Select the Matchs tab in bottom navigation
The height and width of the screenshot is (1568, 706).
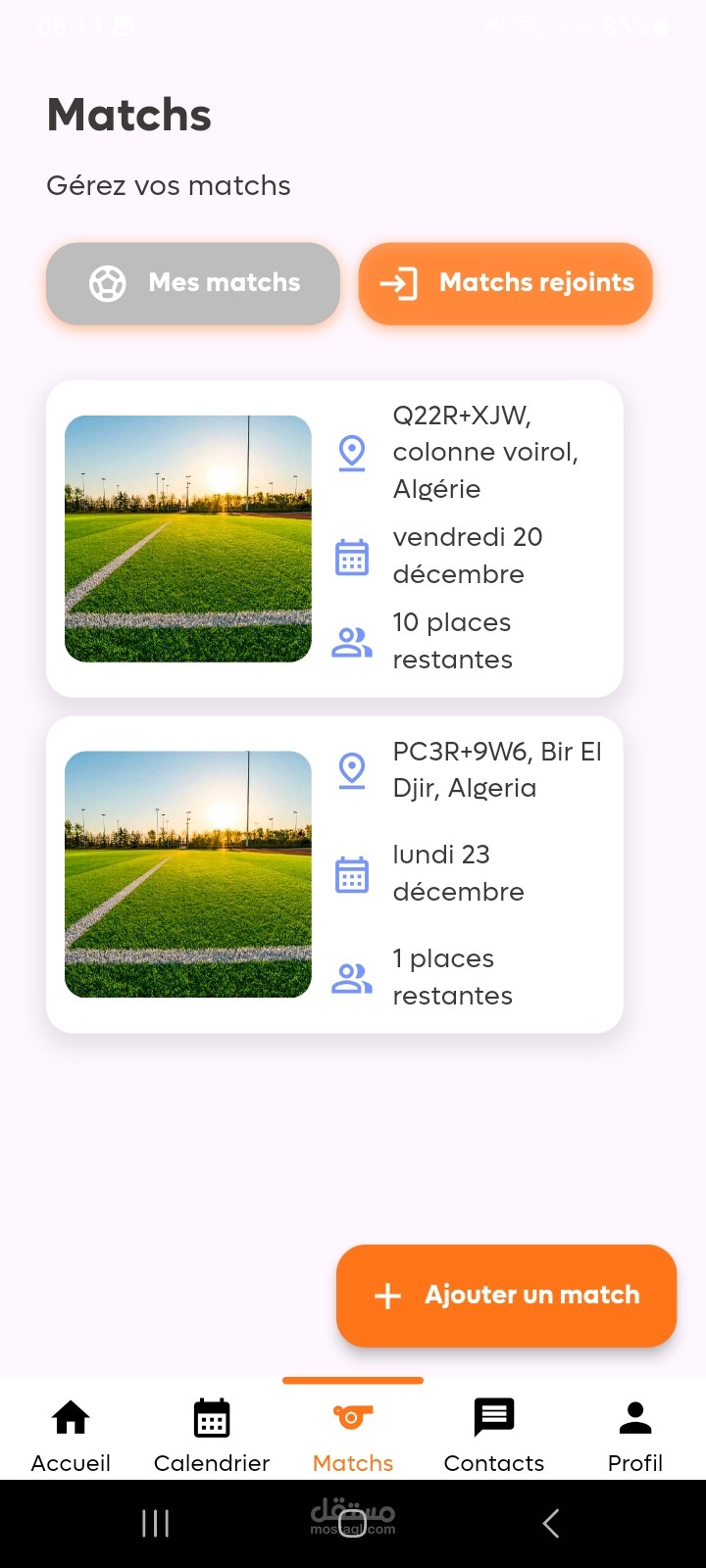[x=353, y=1436]
